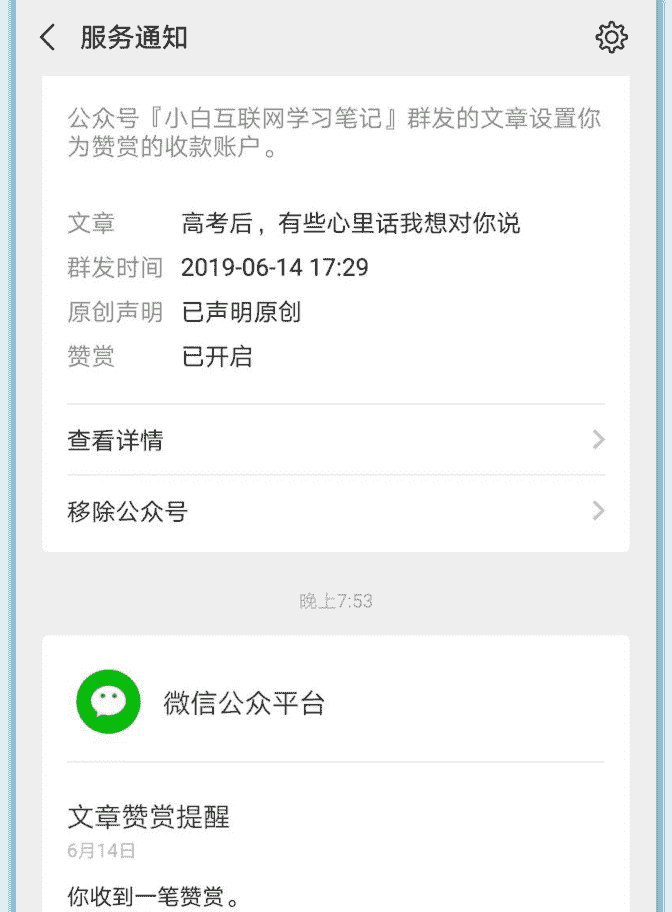Open the settings gear icon

(611, 38)
